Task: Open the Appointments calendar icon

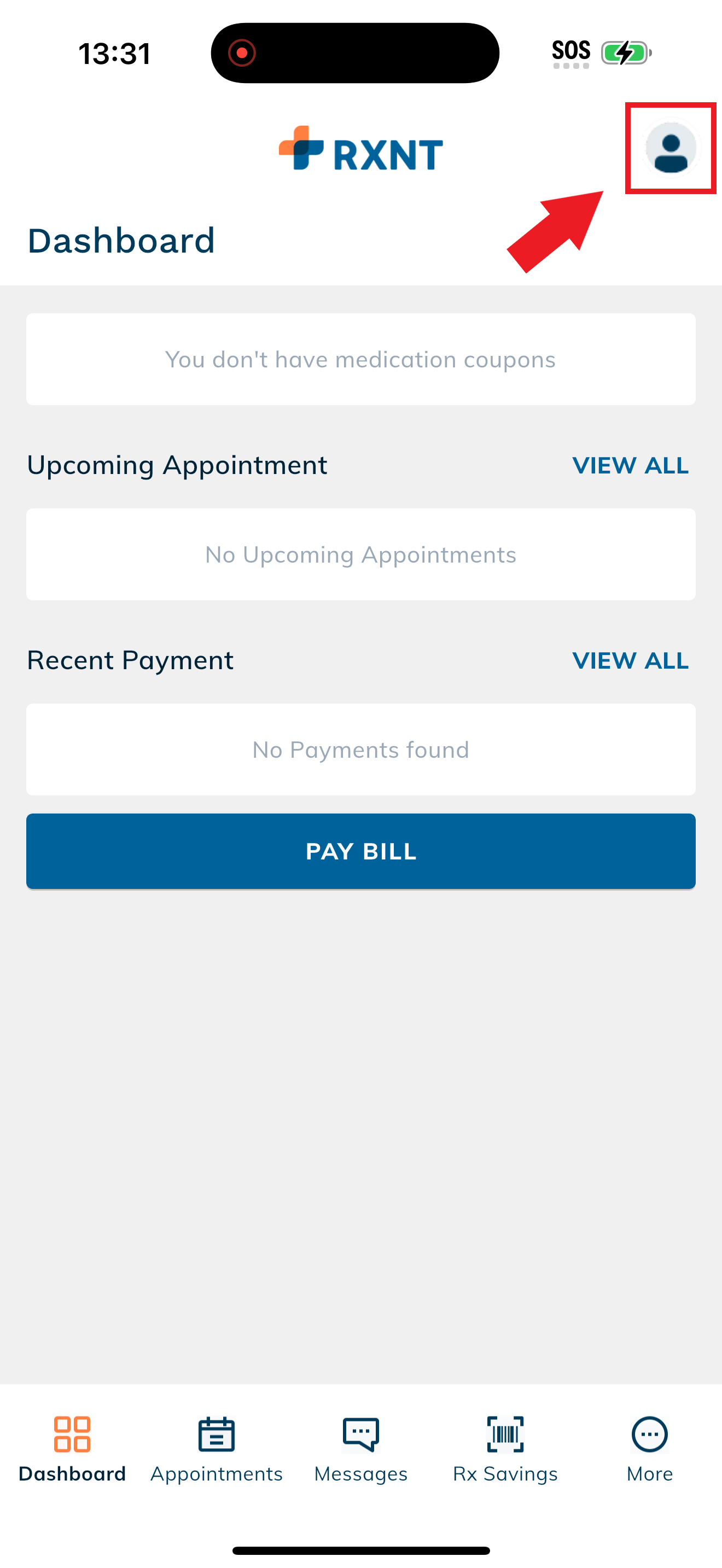Action: pyautogui.click(x=216, y=1435)
